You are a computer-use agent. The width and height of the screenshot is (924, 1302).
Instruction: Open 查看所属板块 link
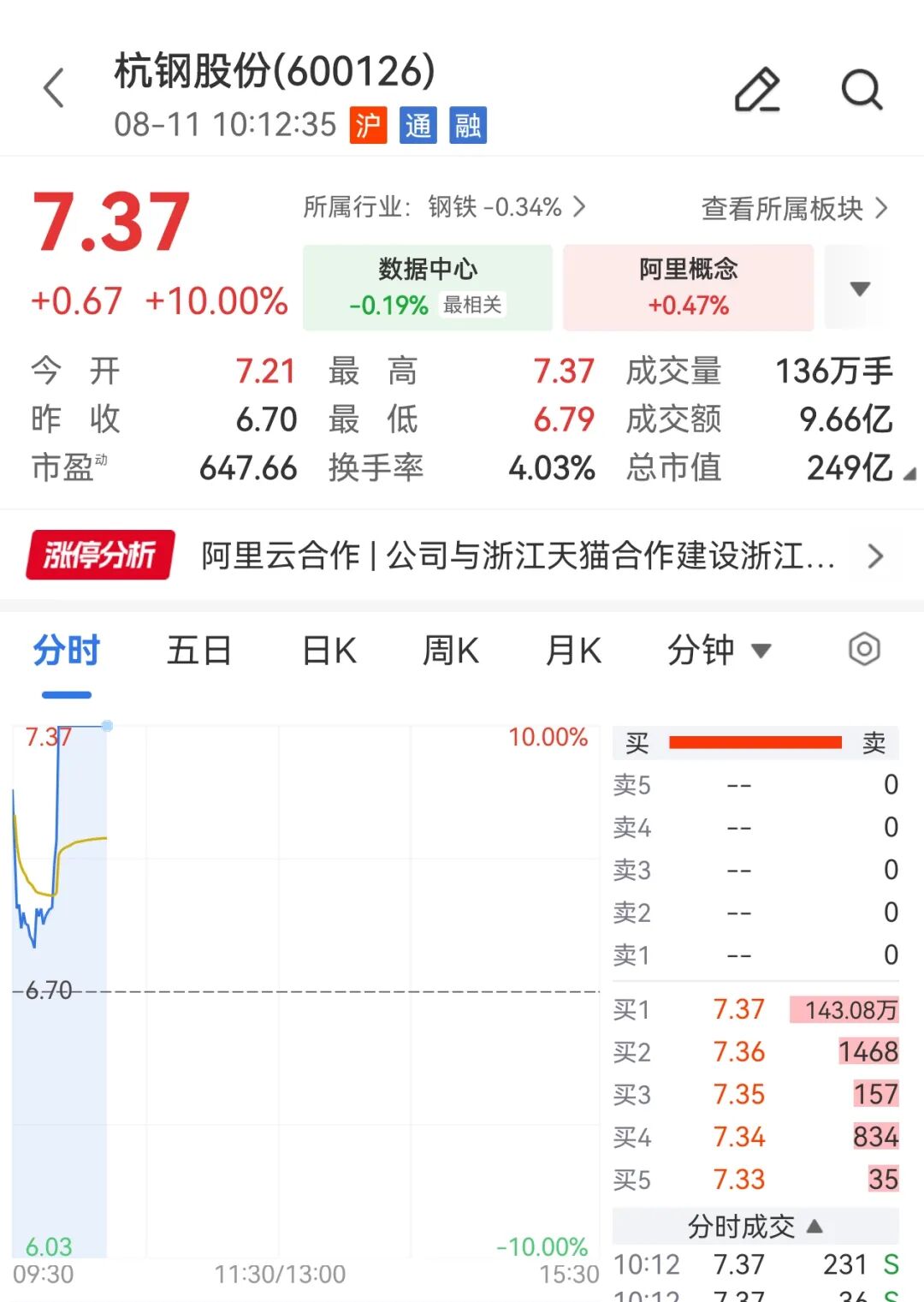(x=795, y=208)
